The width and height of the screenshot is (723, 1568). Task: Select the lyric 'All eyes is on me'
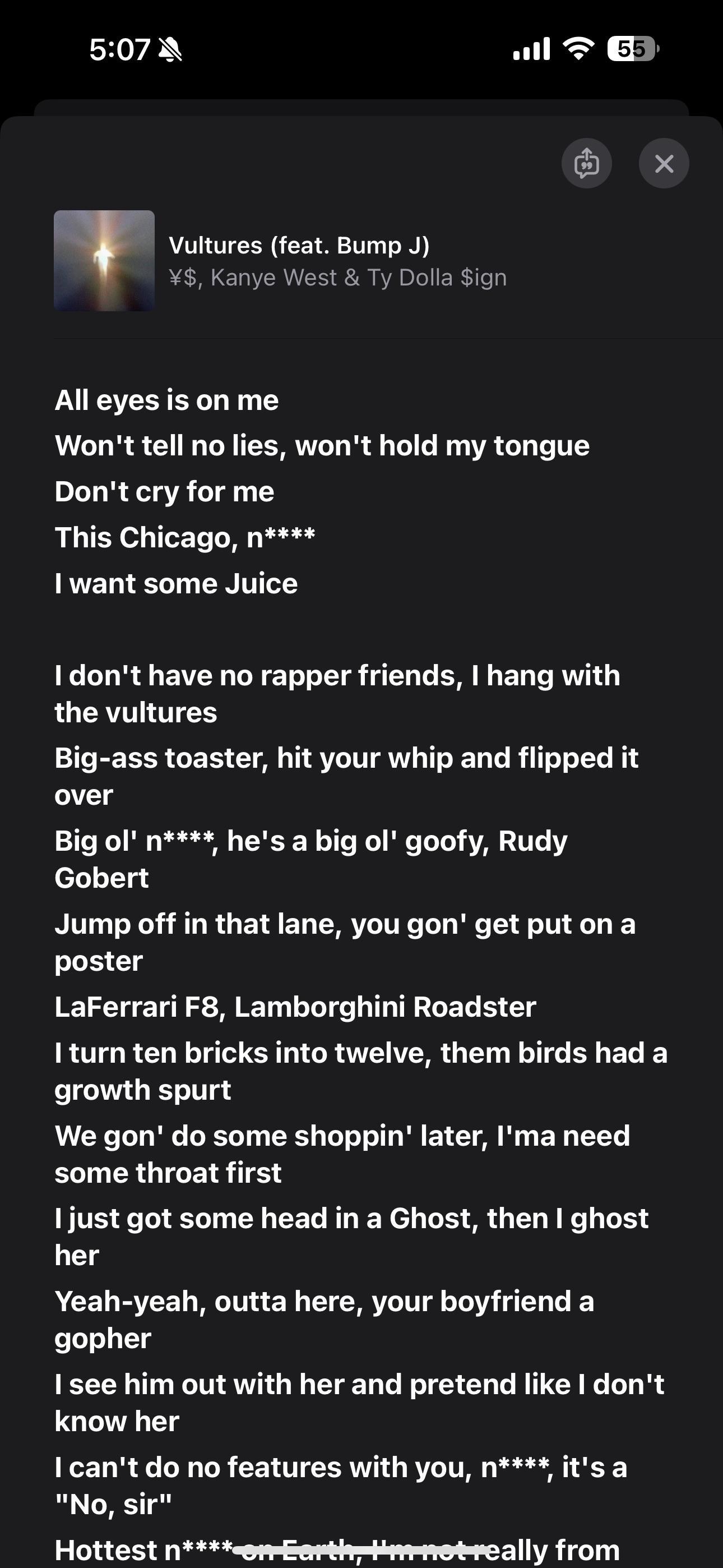tap(167, 400)
